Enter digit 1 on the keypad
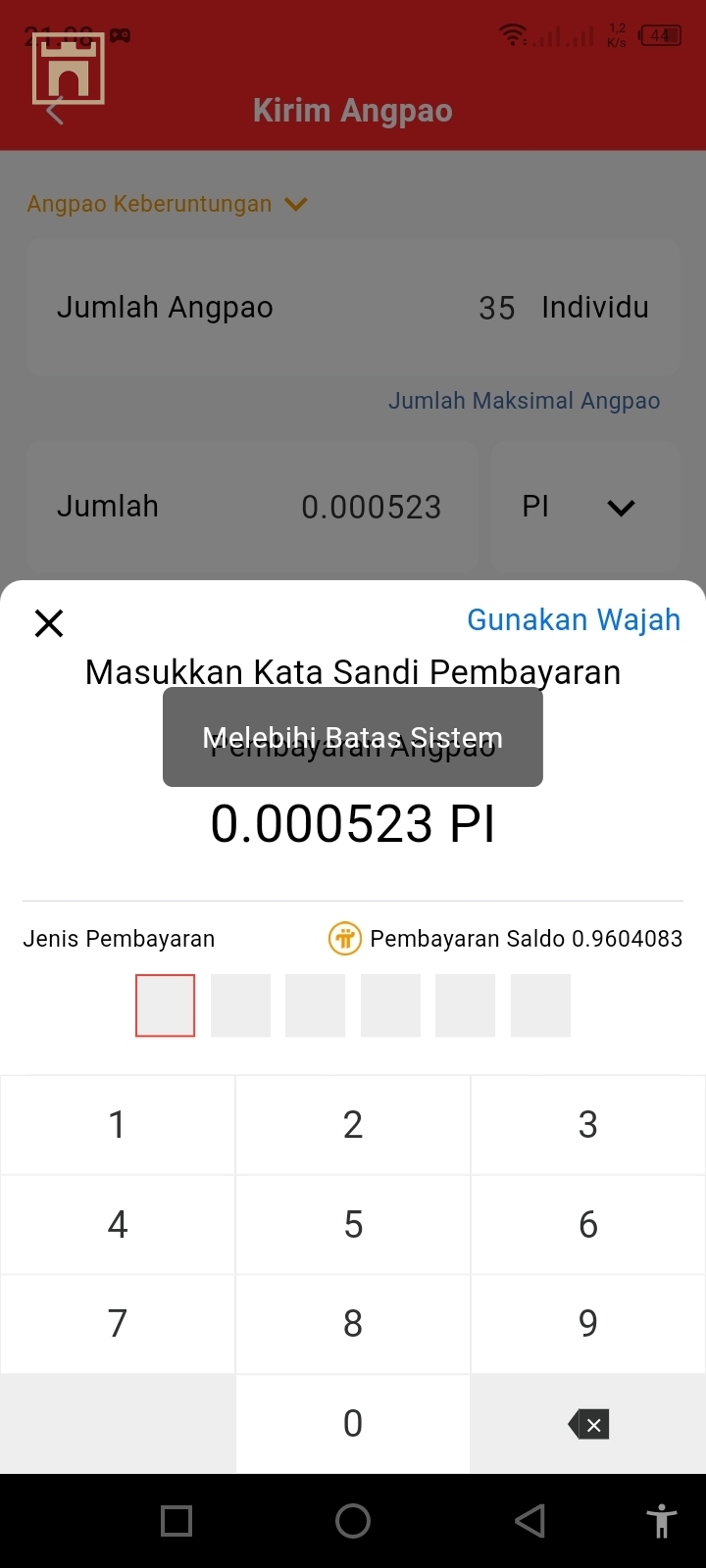 tap(118, 1125)
